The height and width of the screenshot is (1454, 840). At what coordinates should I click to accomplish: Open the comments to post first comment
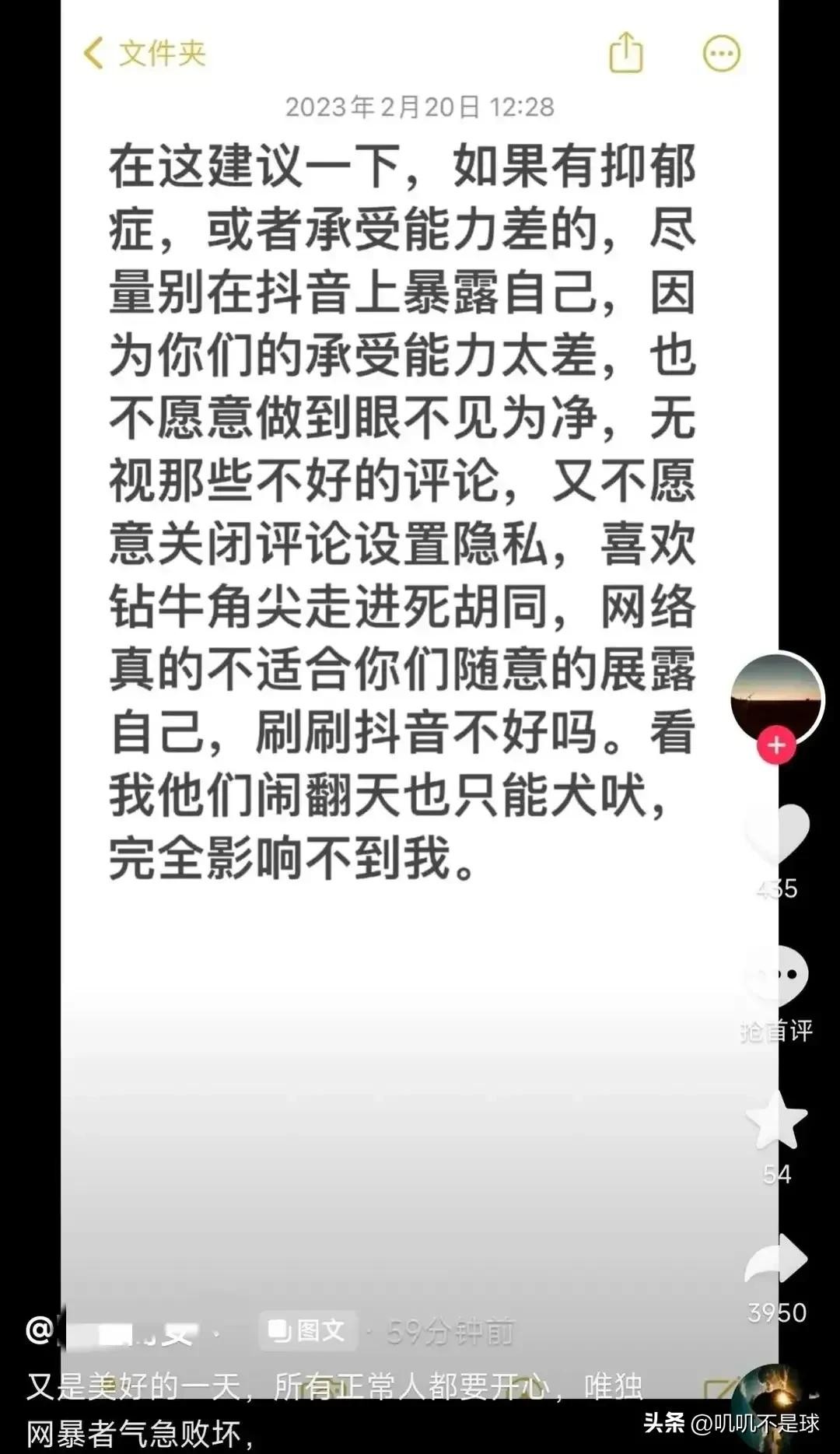coord(777,976)
